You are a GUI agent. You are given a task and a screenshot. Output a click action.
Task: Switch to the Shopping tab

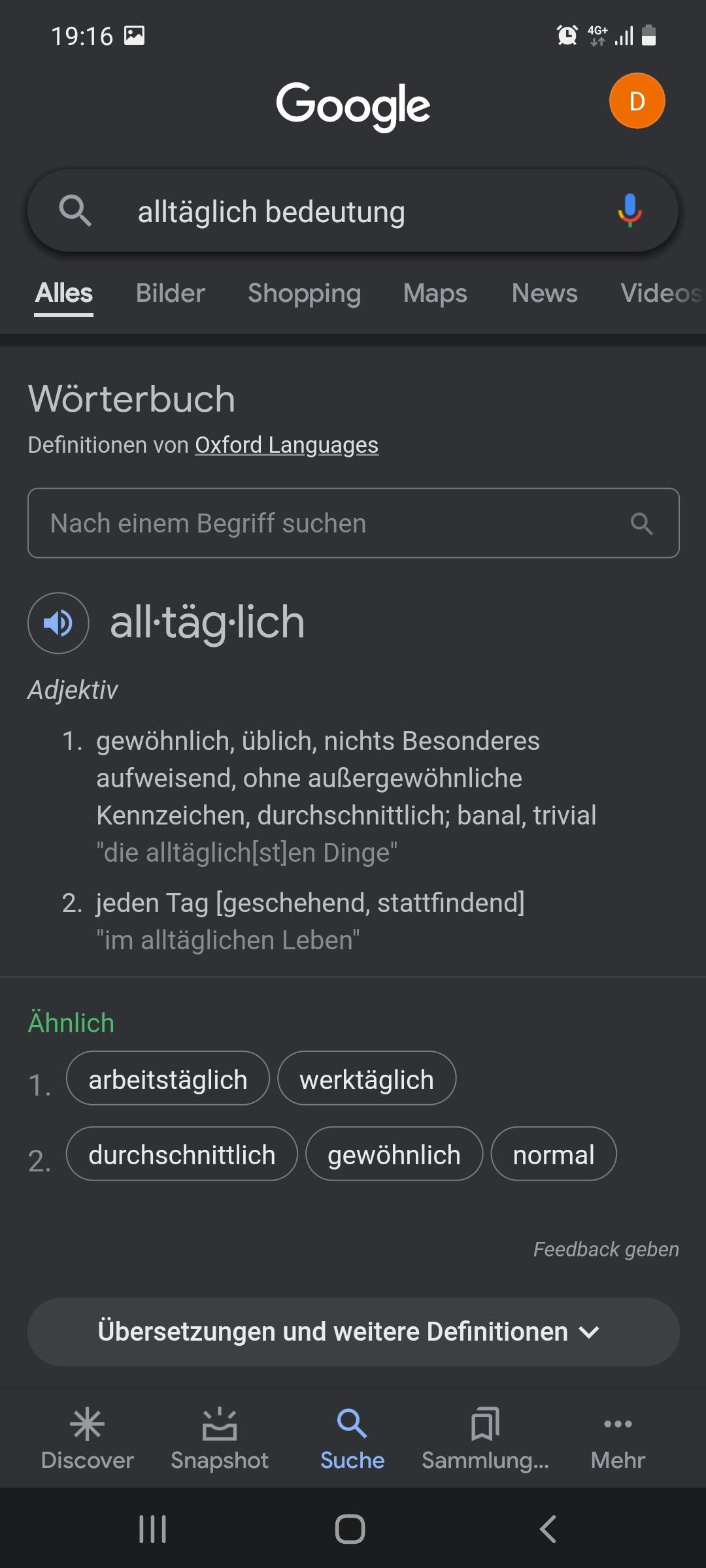click(304, 293)
